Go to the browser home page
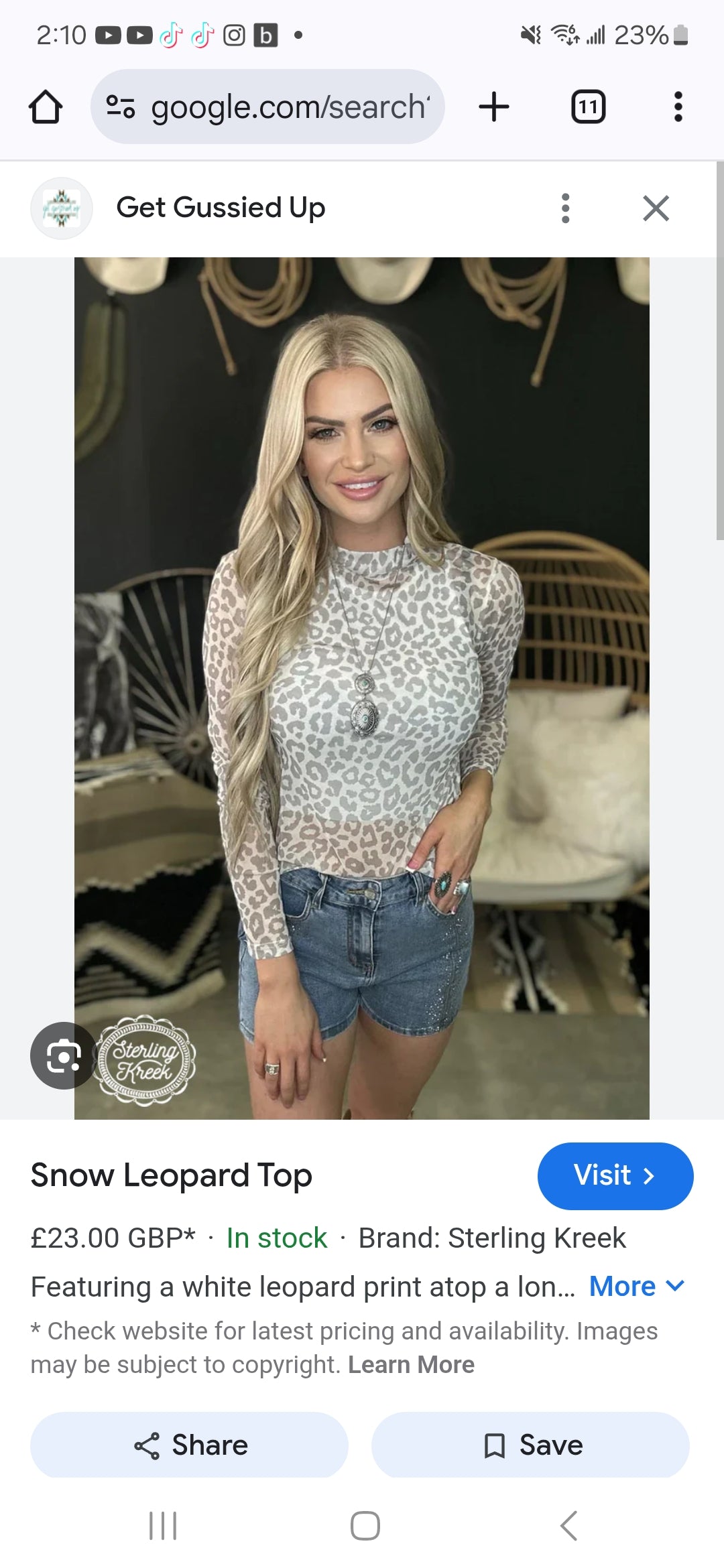Screen dimensions: 724x1568 click(46, 107)
